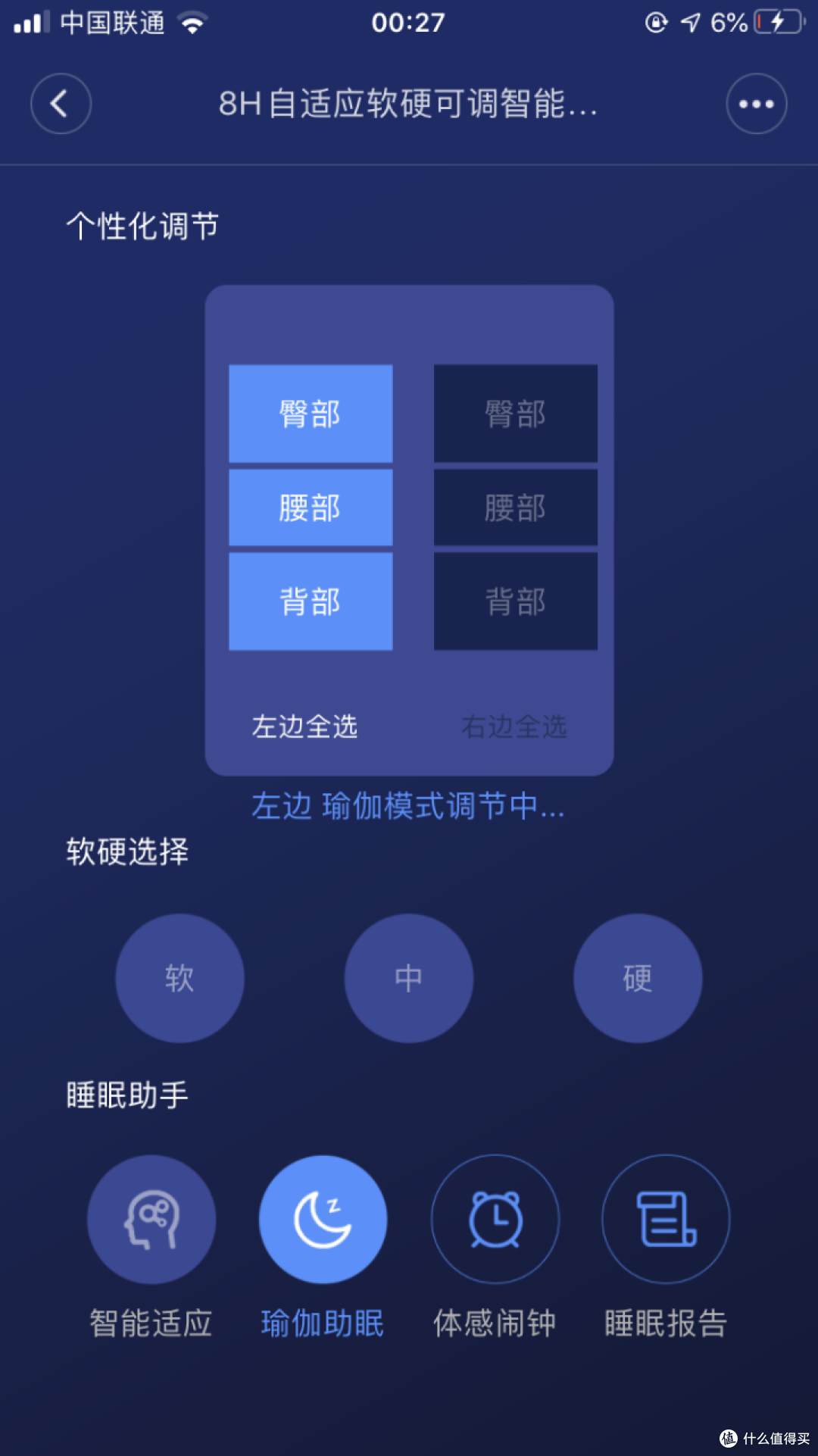Tap 左边全选 to select the left side
This screenshot has height=1456, width=818.
coord(304,726)
